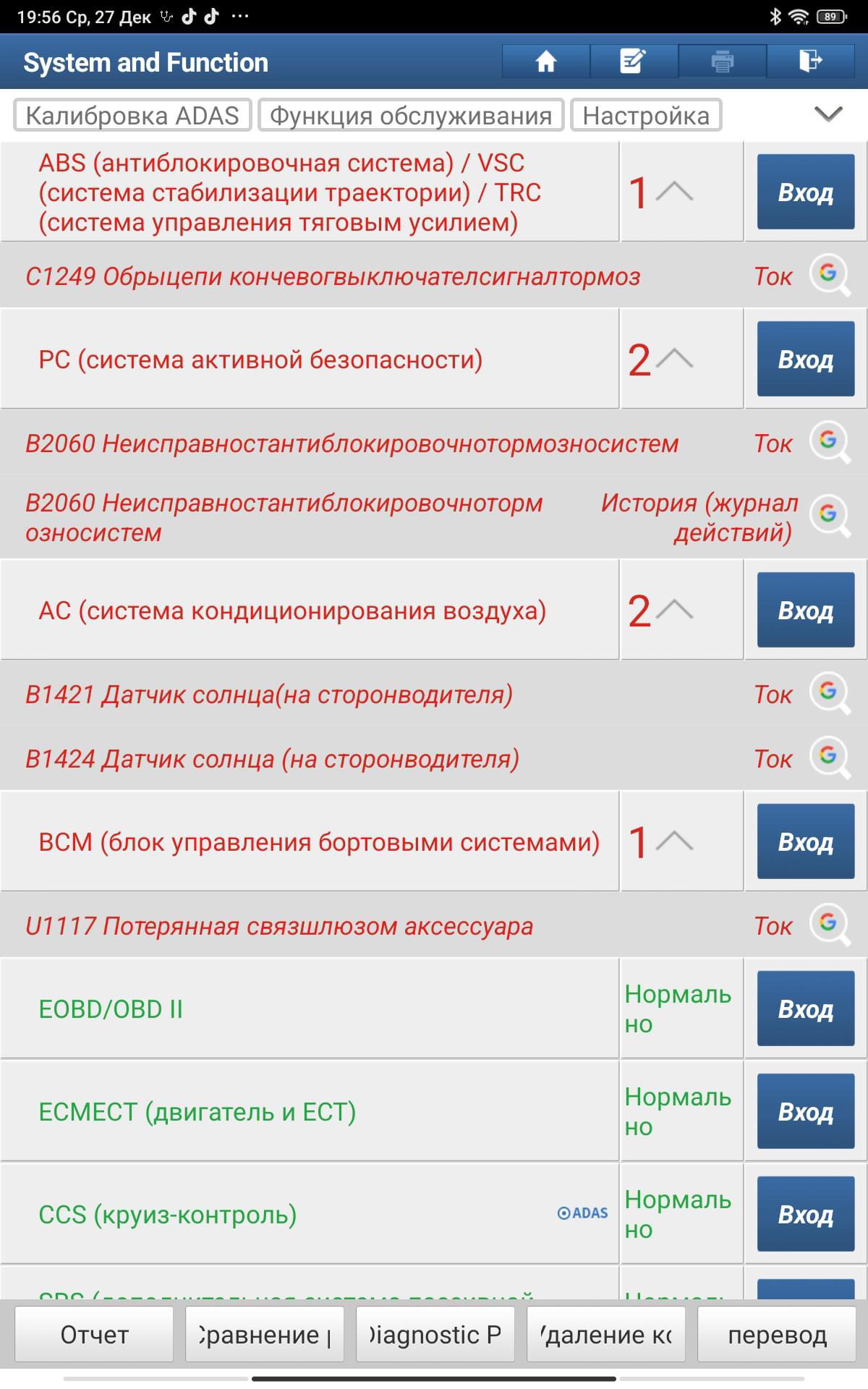Search code B1421 on Google
The width and height of the screenshot is (868, 1389).
coord(829,694)
